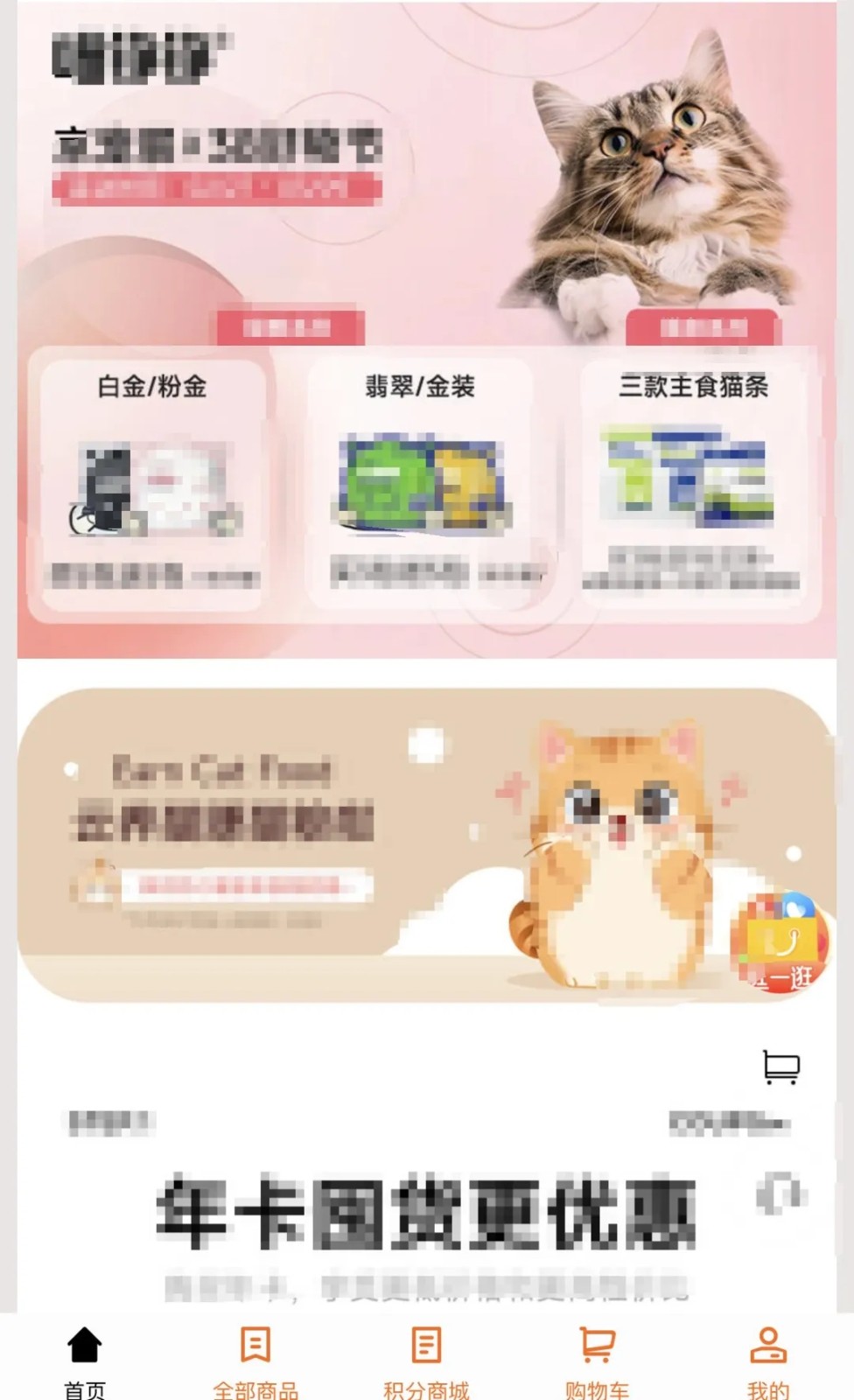Switch to the 全部商品 tab
This screenshot has width=854, height=1400.
tap(255, 1361)
